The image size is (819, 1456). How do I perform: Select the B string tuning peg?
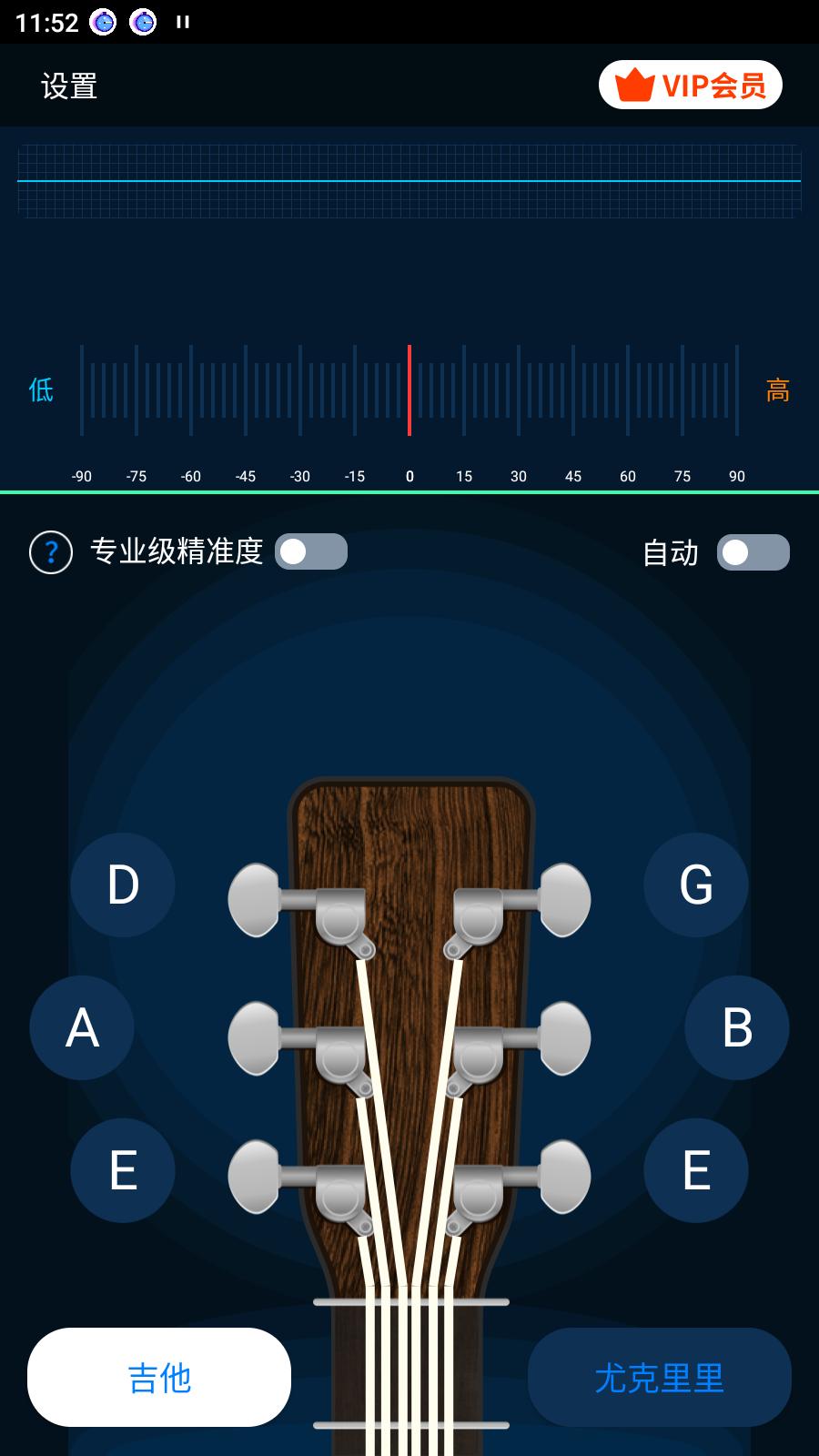click(x=736, y=1026)
